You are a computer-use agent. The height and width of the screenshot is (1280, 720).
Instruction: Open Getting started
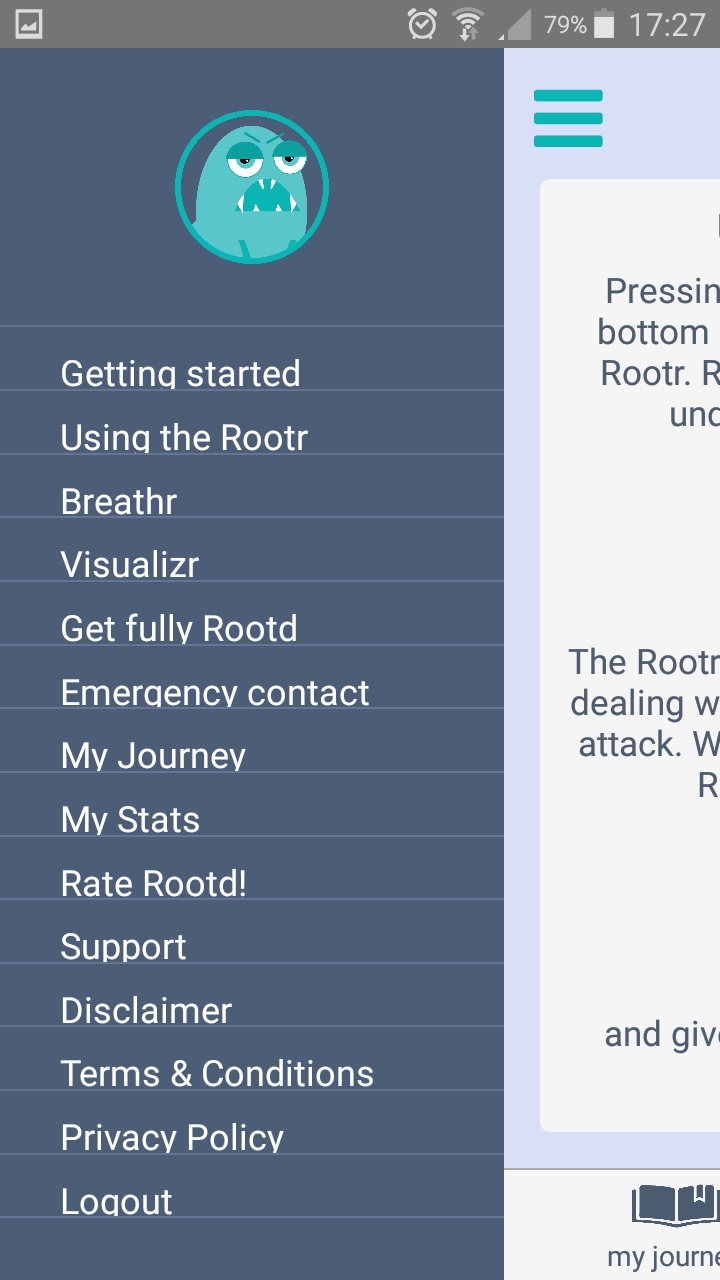(180, 373)
